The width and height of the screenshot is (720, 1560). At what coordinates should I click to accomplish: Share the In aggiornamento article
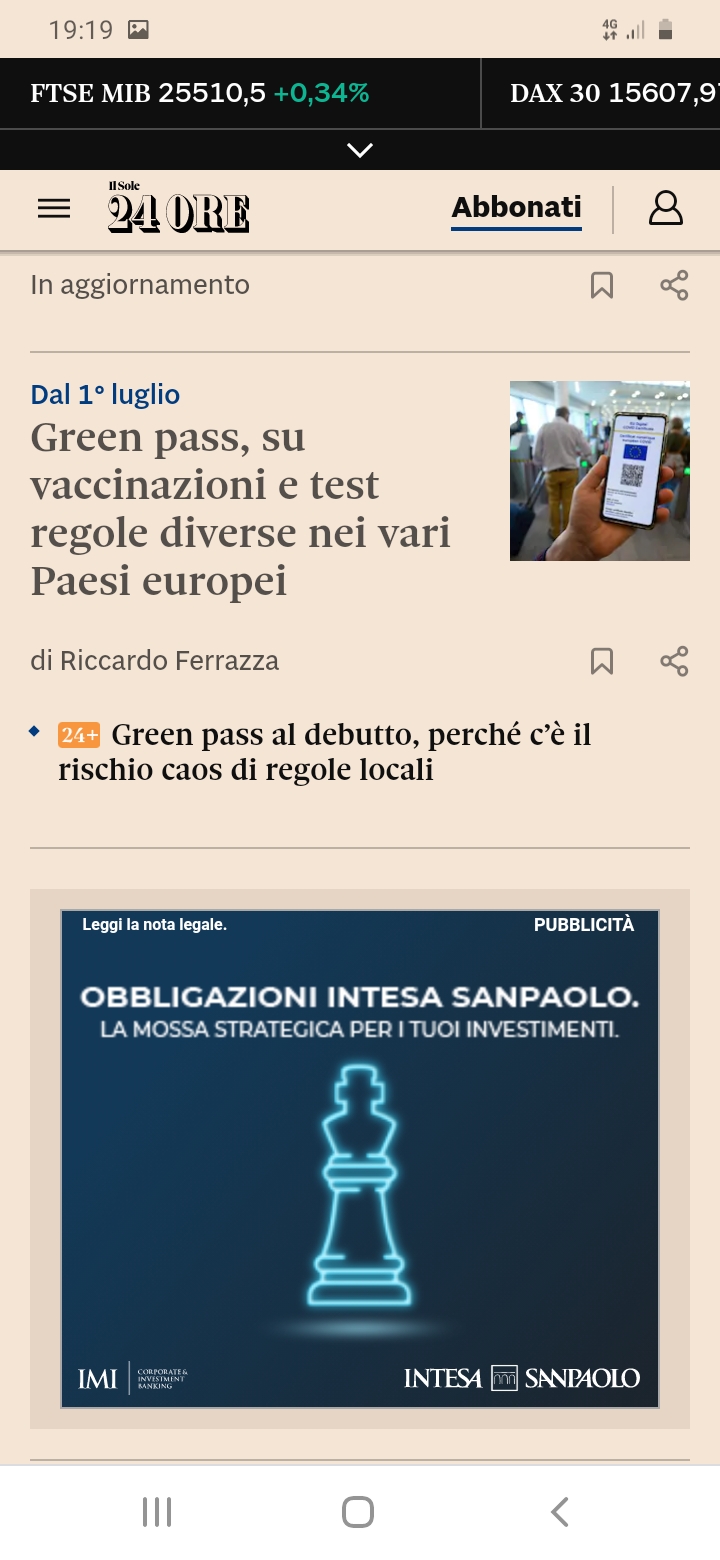click(675, 285)
